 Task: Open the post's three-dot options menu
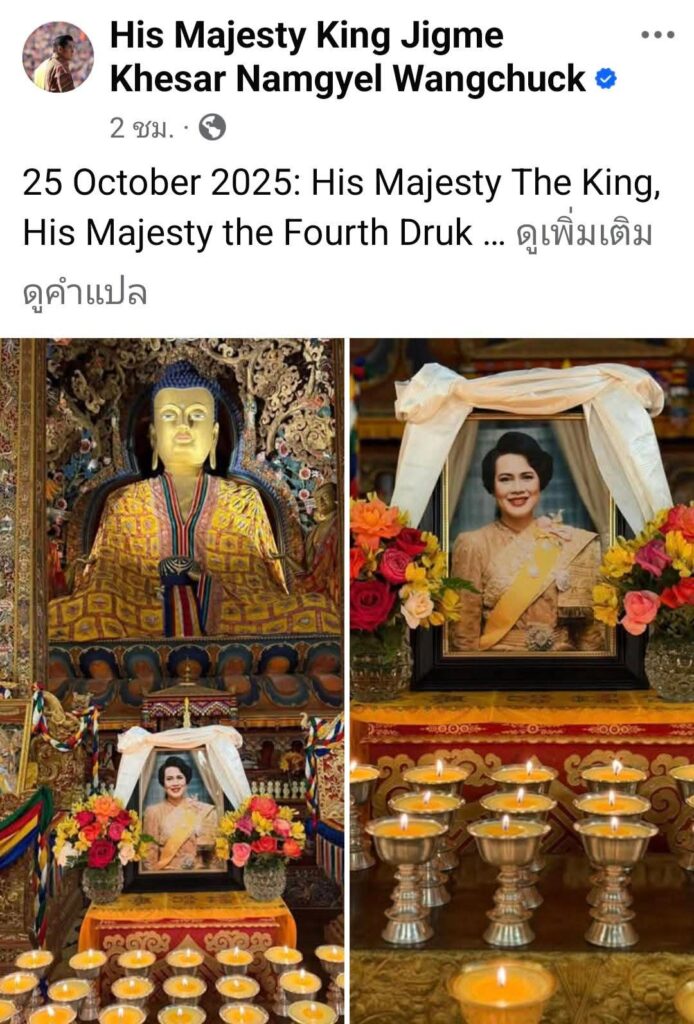[x=657, y=35]
